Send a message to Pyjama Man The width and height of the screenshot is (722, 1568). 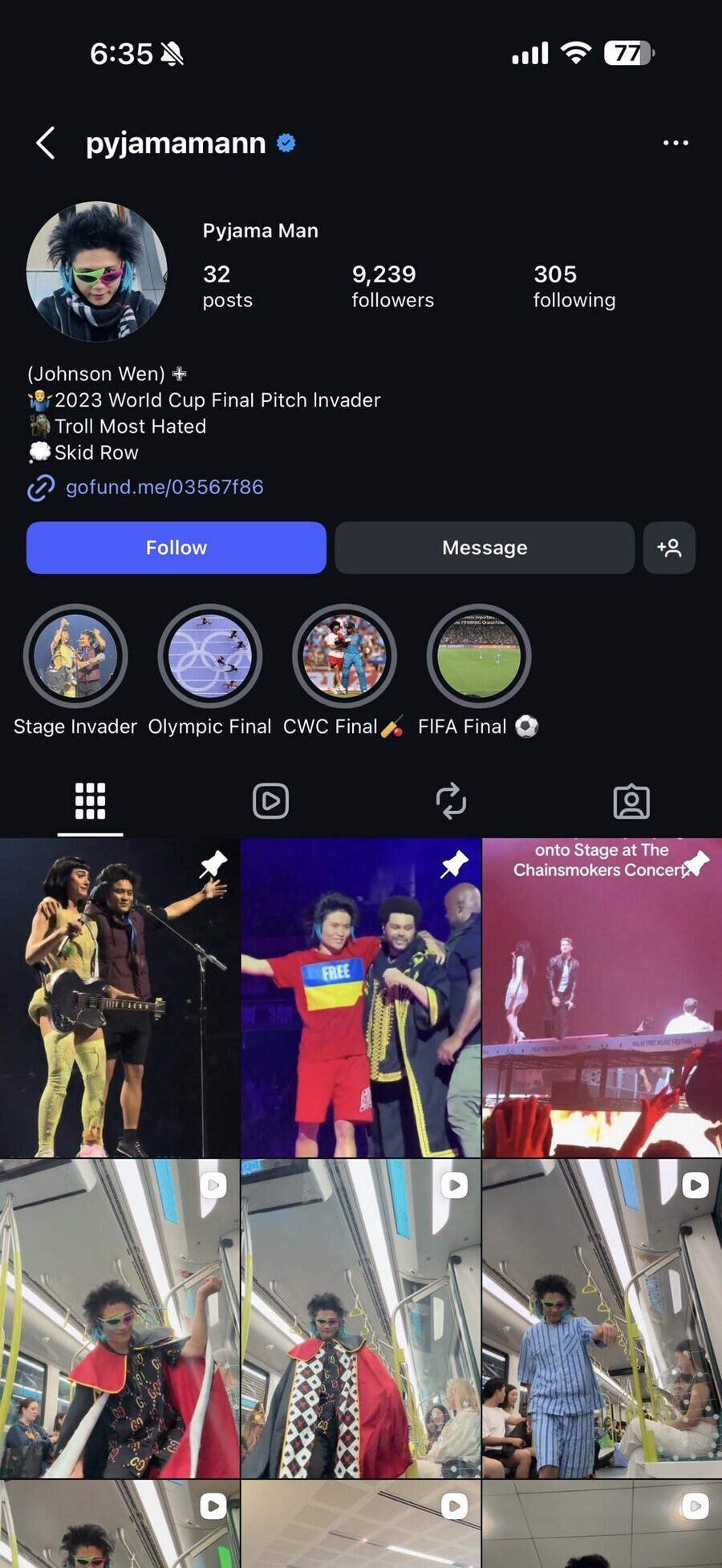point(484,548)
